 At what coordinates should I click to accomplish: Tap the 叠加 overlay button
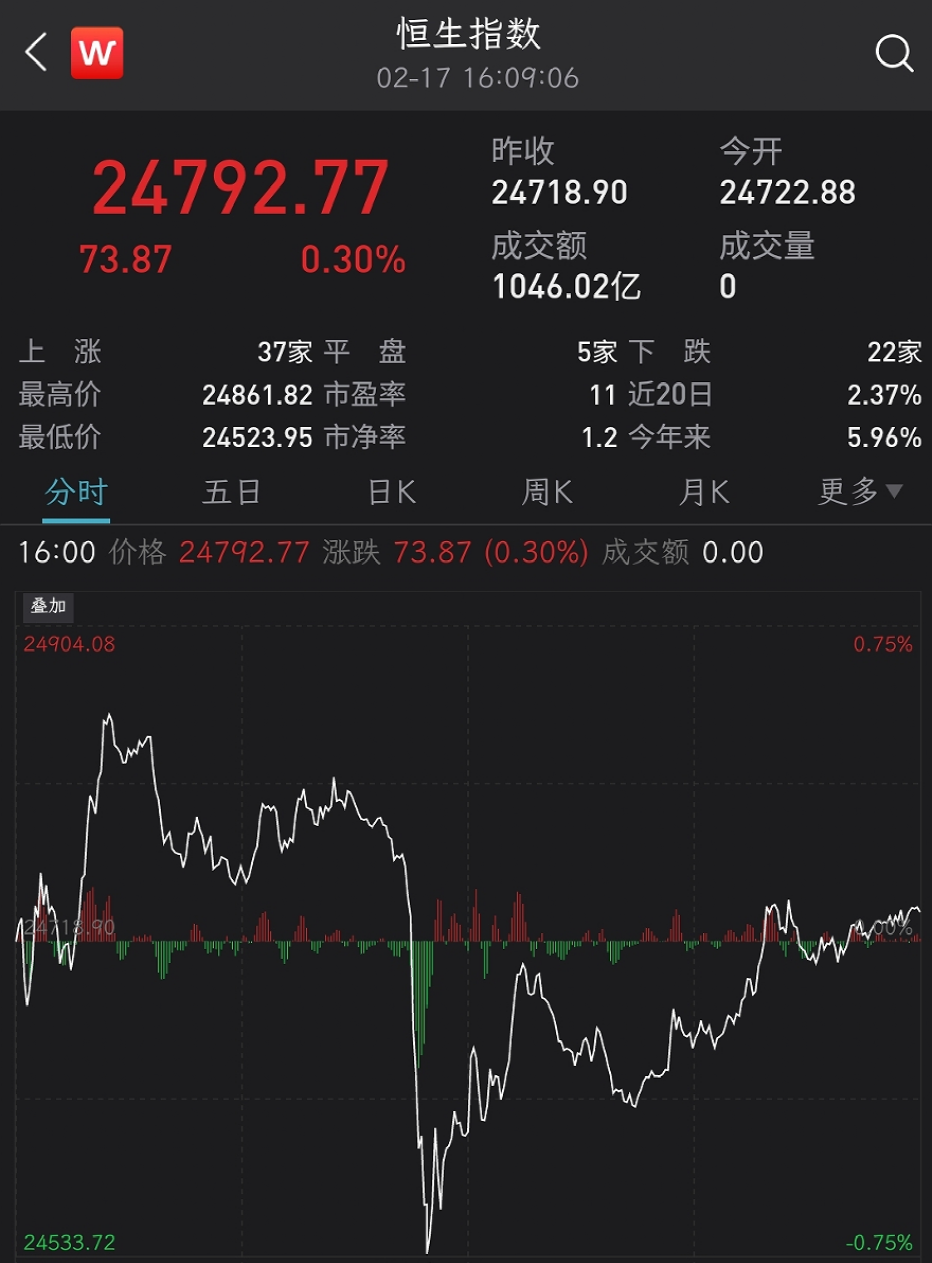point(47,607)
